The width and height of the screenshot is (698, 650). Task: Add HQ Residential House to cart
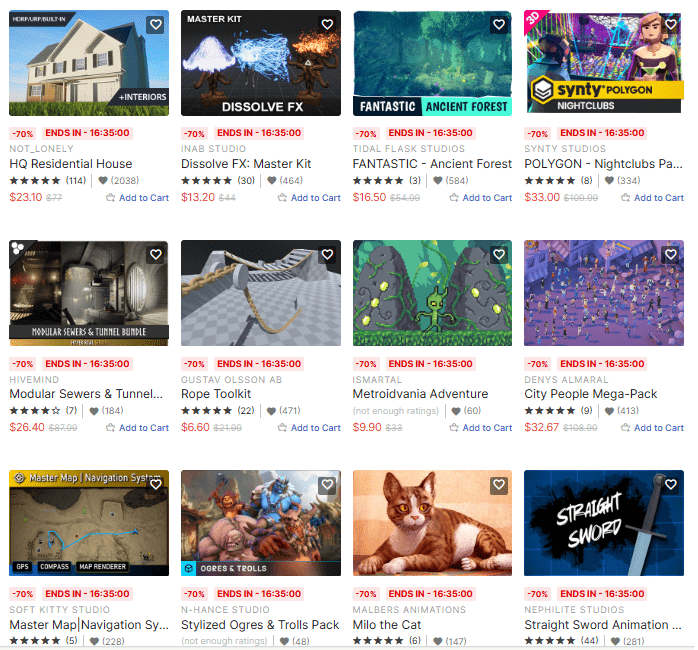[138, 198]
